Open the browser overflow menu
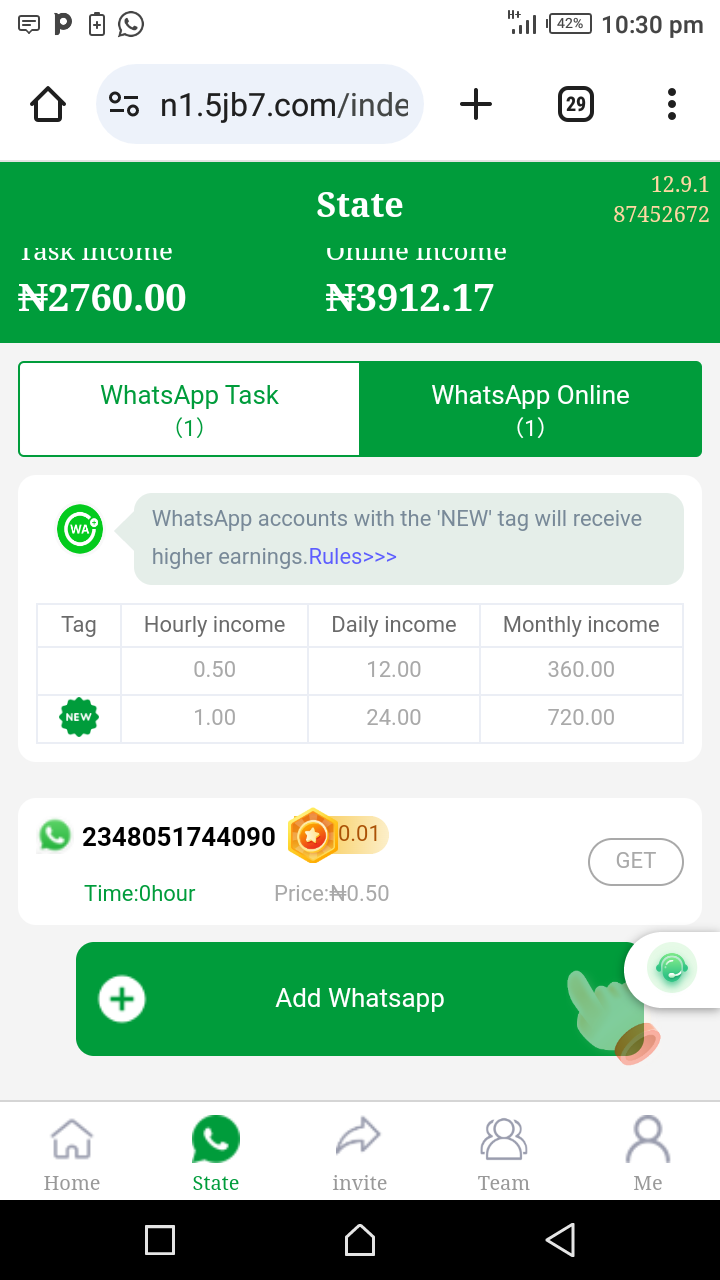 pos(671,104)
